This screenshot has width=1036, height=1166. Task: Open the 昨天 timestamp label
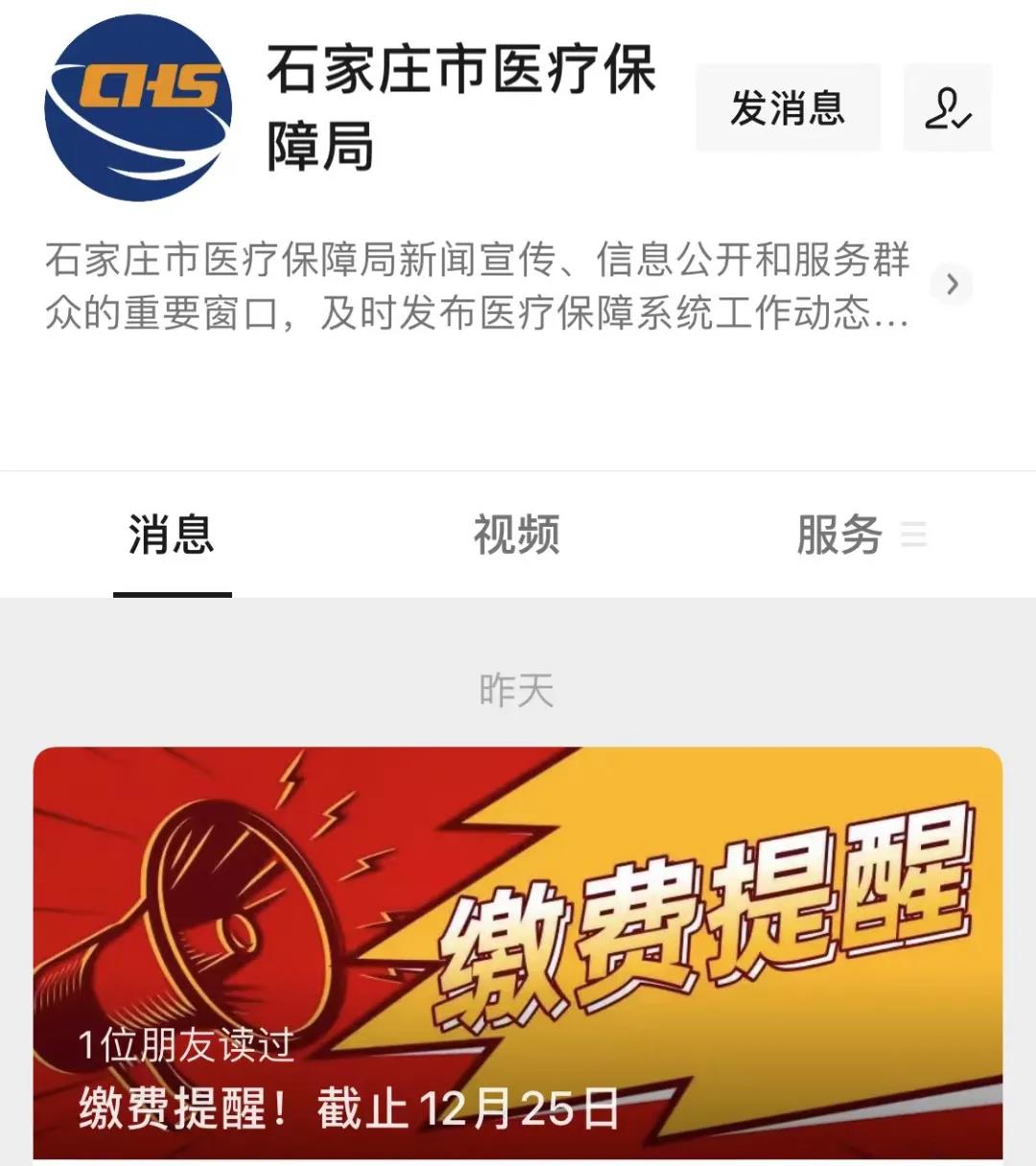click(x=518, y=689)
